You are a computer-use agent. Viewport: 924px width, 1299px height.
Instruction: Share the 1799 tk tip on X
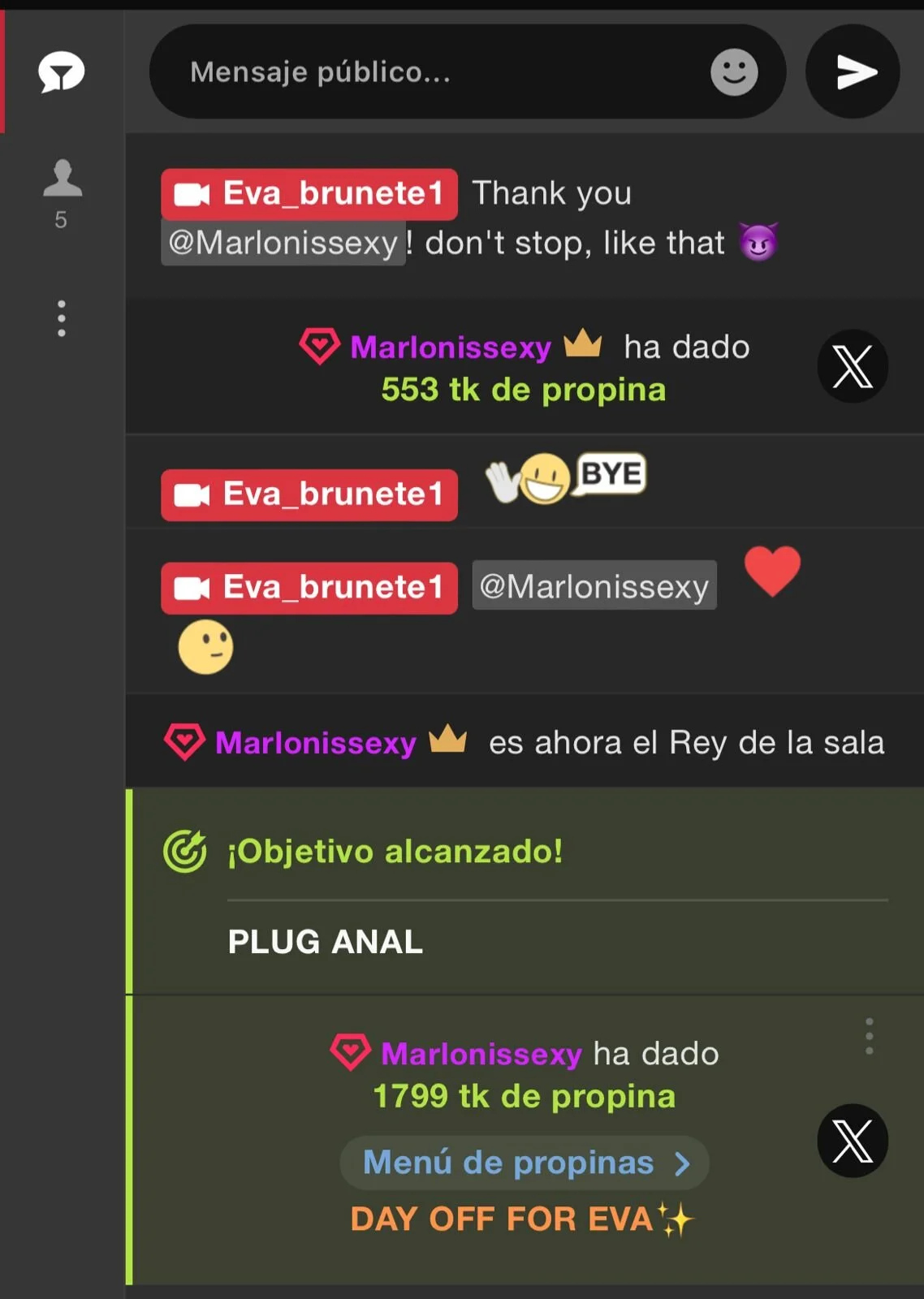(x=853, y=1141)
